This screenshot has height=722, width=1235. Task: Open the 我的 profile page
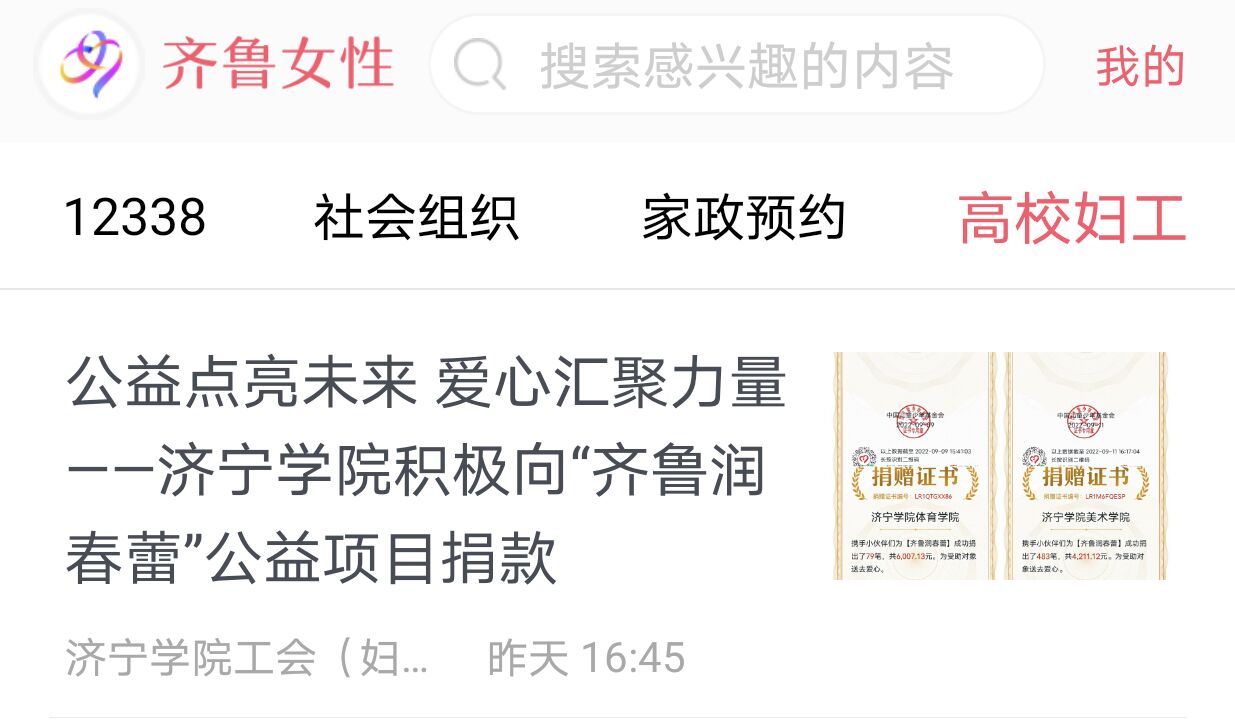click(x=1140, y=67)
